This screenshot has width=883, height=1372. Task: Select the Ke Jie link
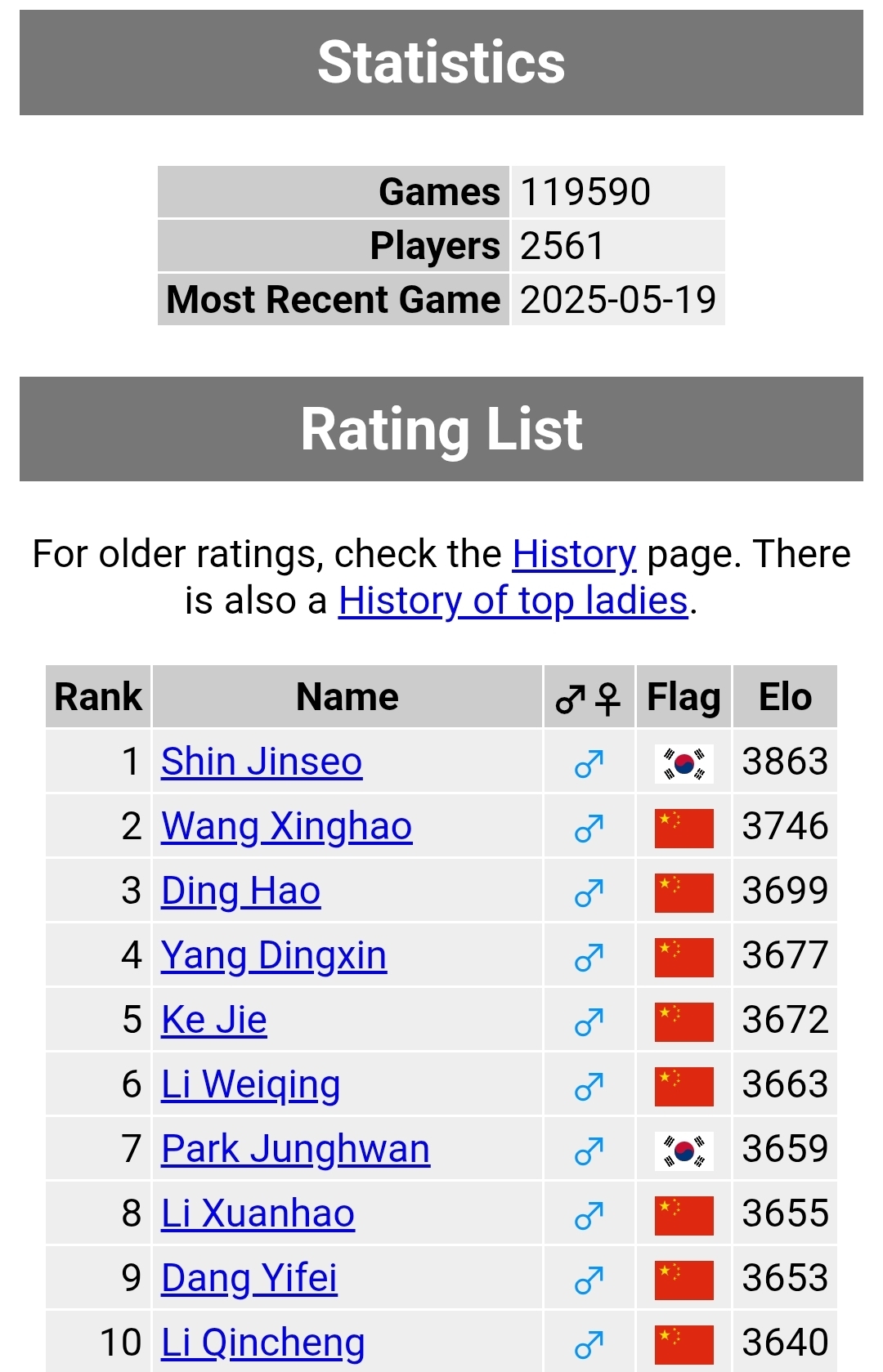(214, 1020)
